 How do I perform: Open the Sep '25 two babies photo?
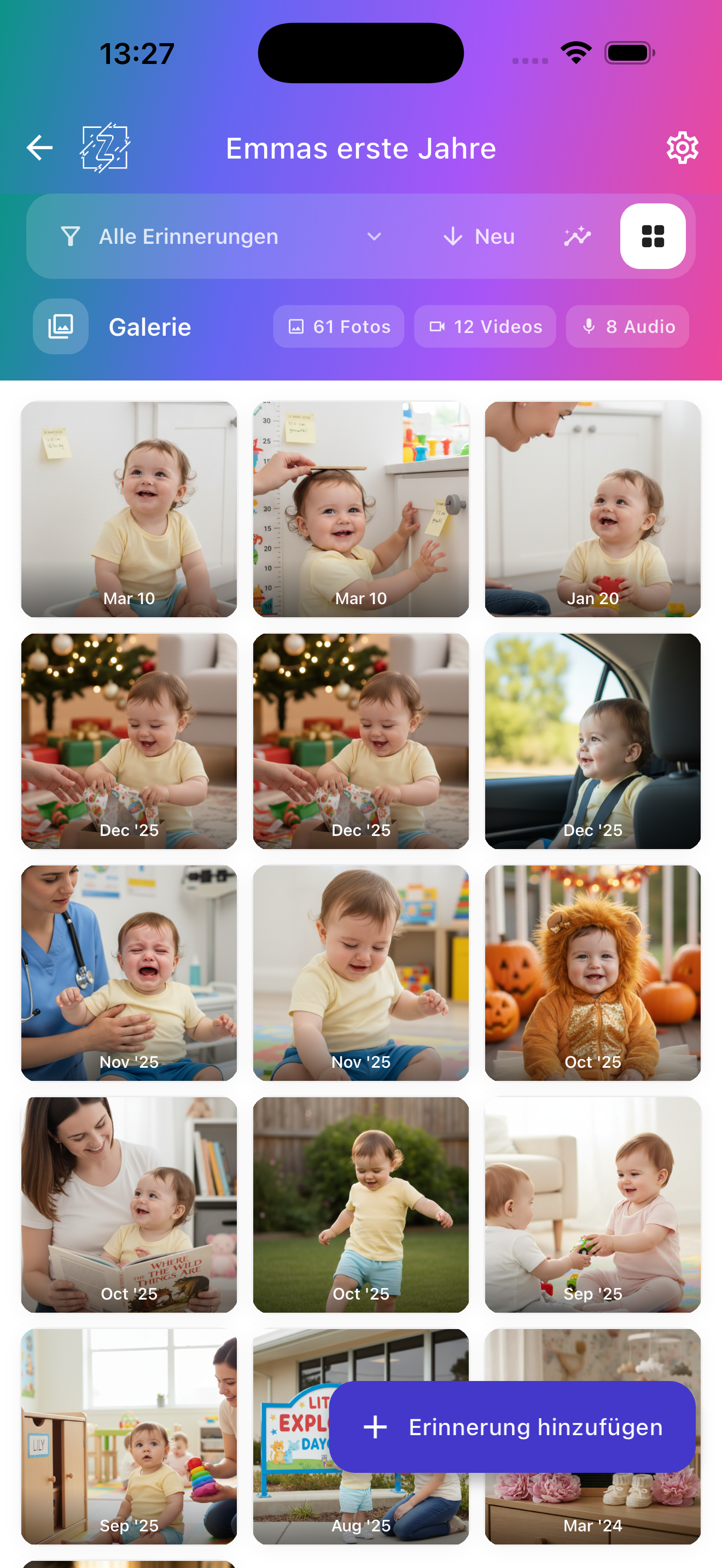pyautogui.click(x=592, y=1204)
